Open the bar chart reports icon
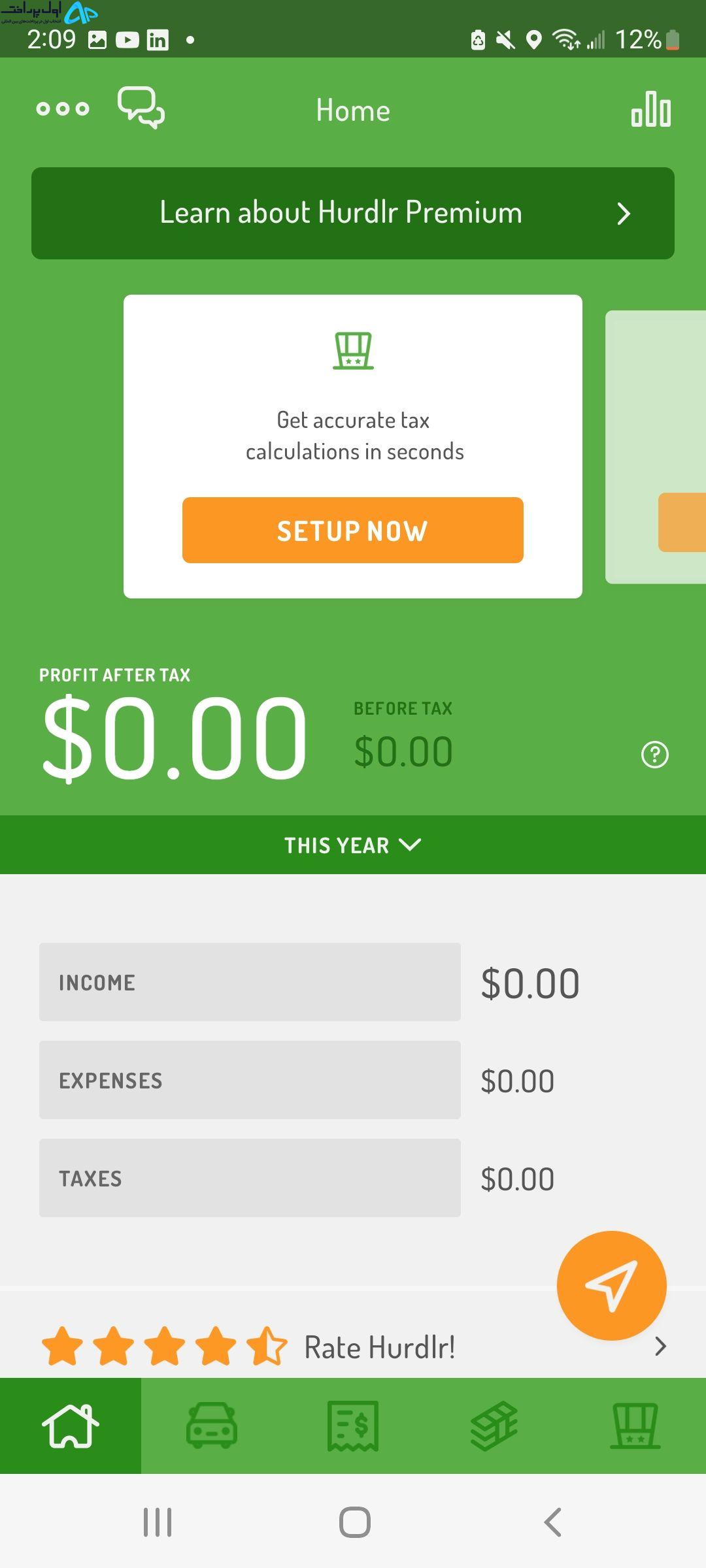This screenshot has width=706, height=1568. [x=651, y=108]
